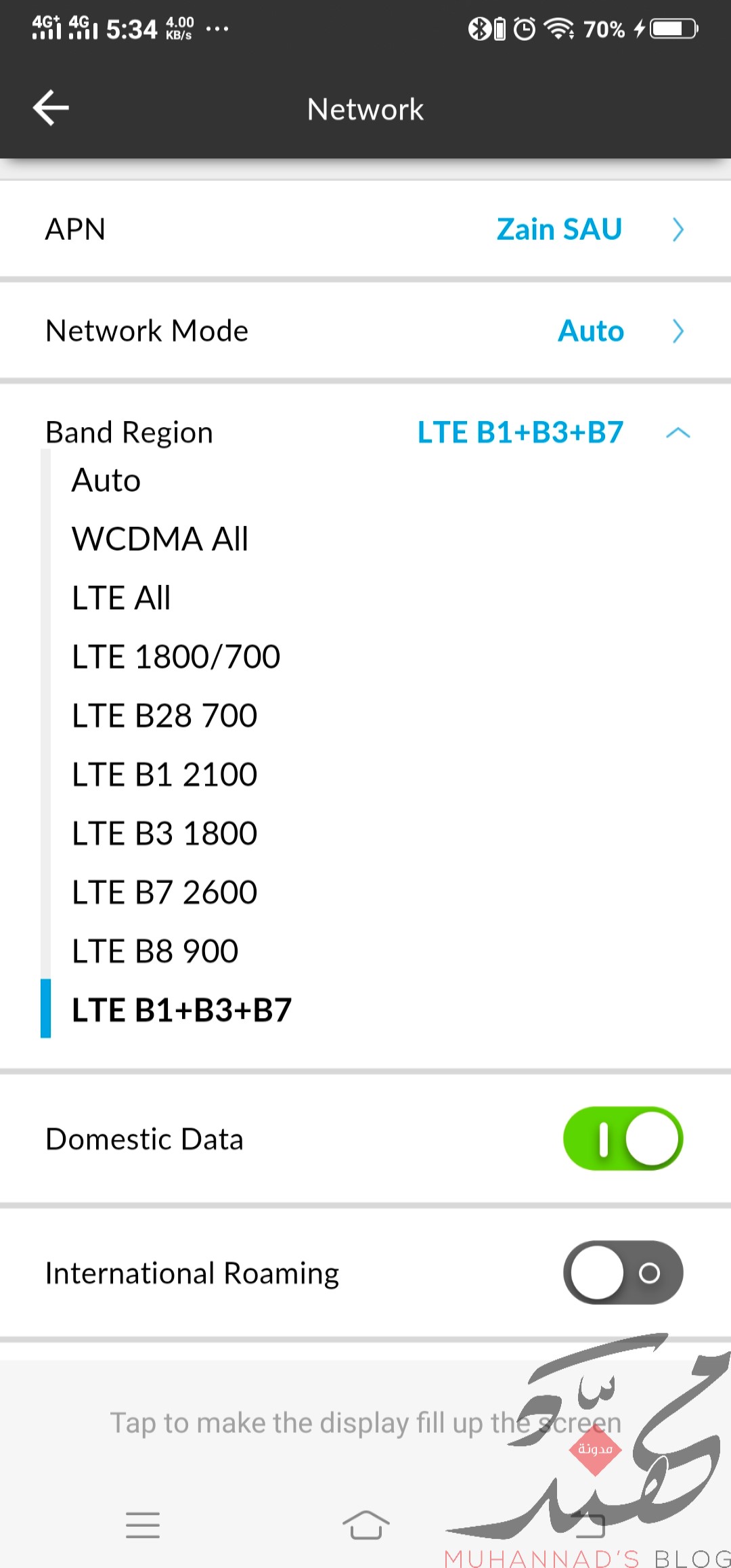The height and width of the screenshot is (1568, 731).
Task: Open the system recent apps menu
Action: pos(143,1525)
